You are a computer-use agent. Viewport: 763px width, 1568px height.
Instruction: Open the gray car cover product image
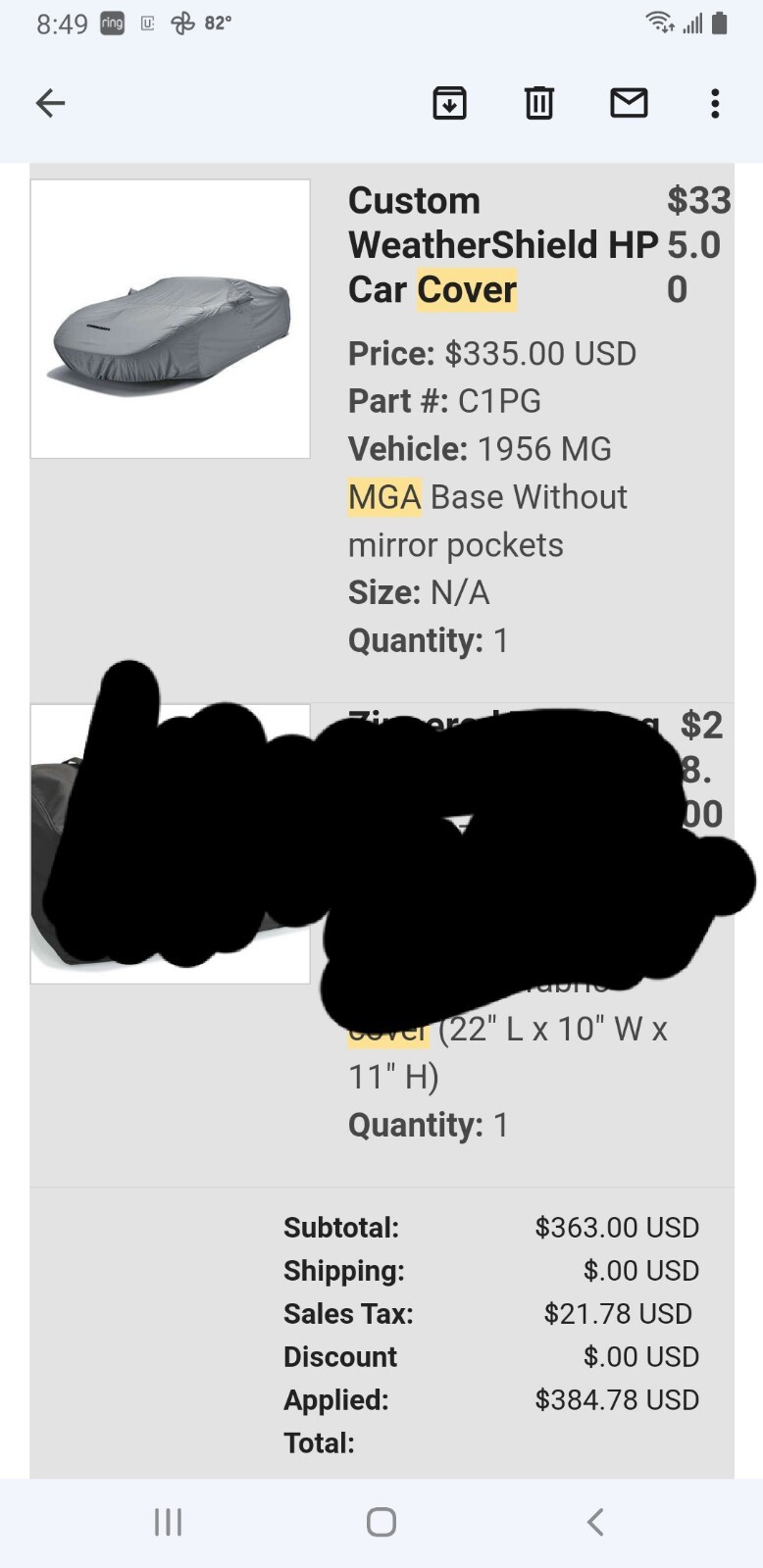(171, 319)
